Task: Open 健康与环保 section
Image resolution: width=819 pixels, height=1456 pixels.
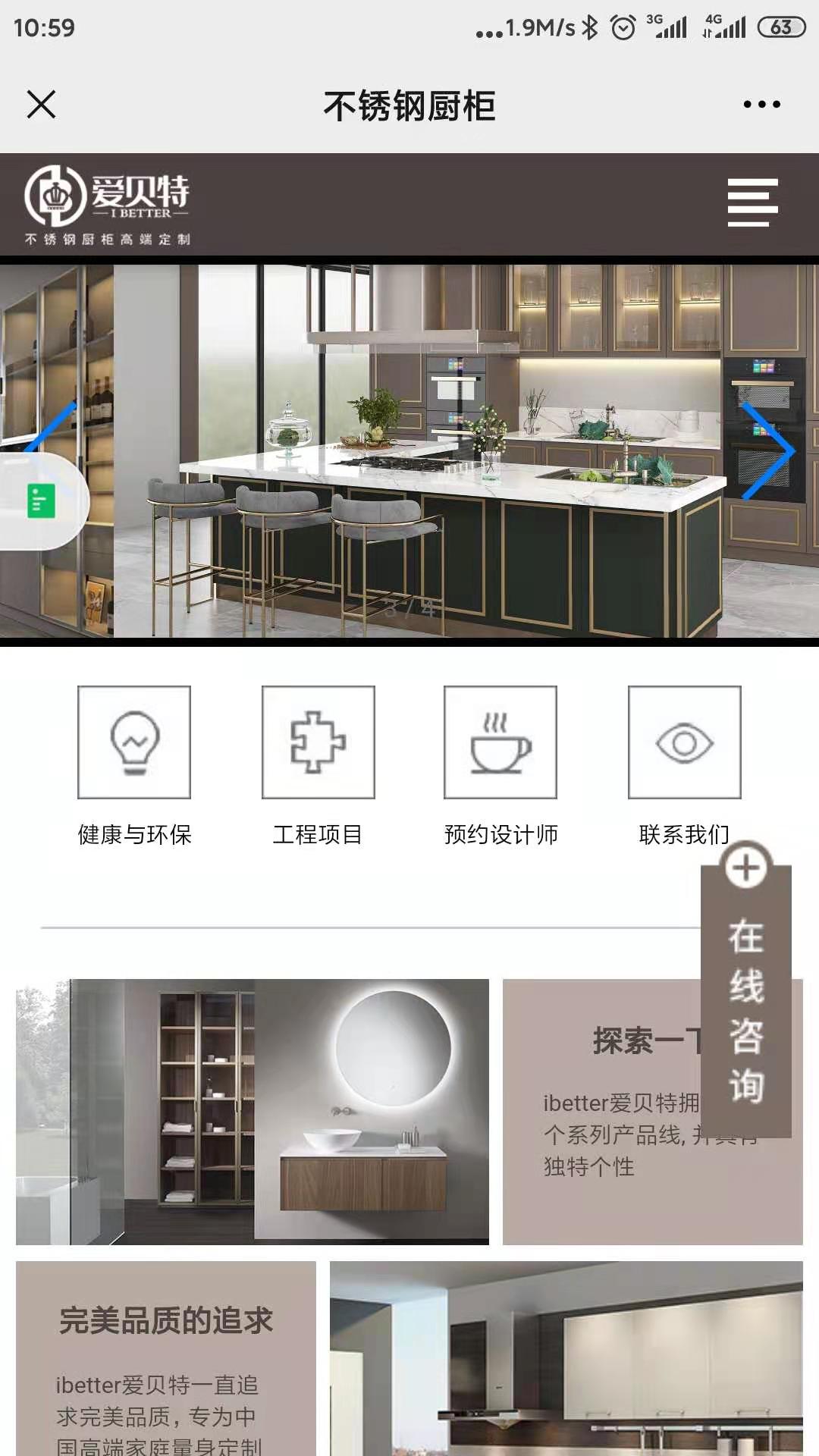Action: (x=134, y=743)
